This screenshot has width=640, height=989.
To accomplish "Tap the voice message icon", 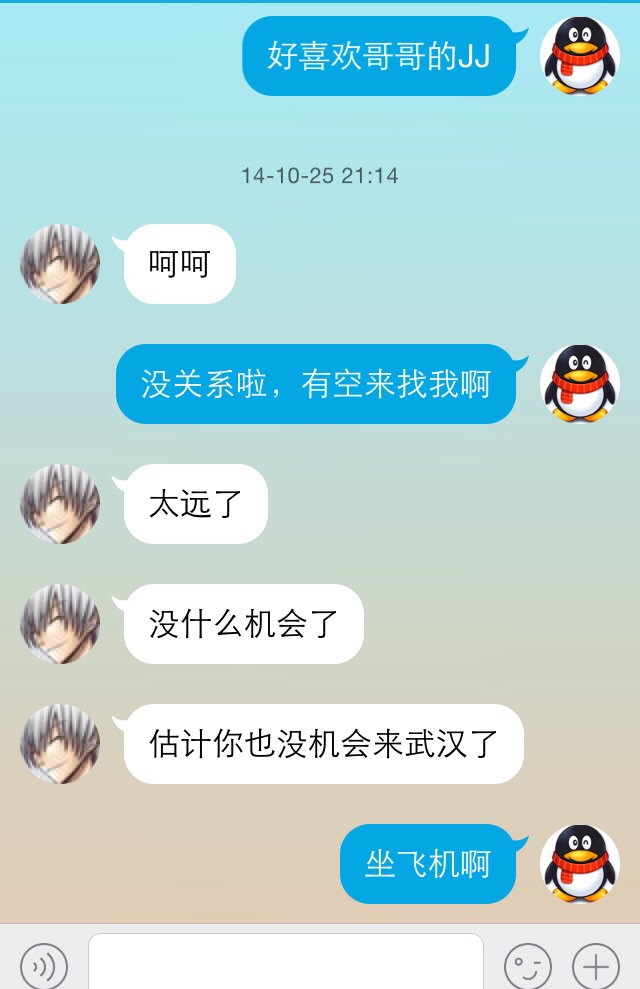I will 44,966.
